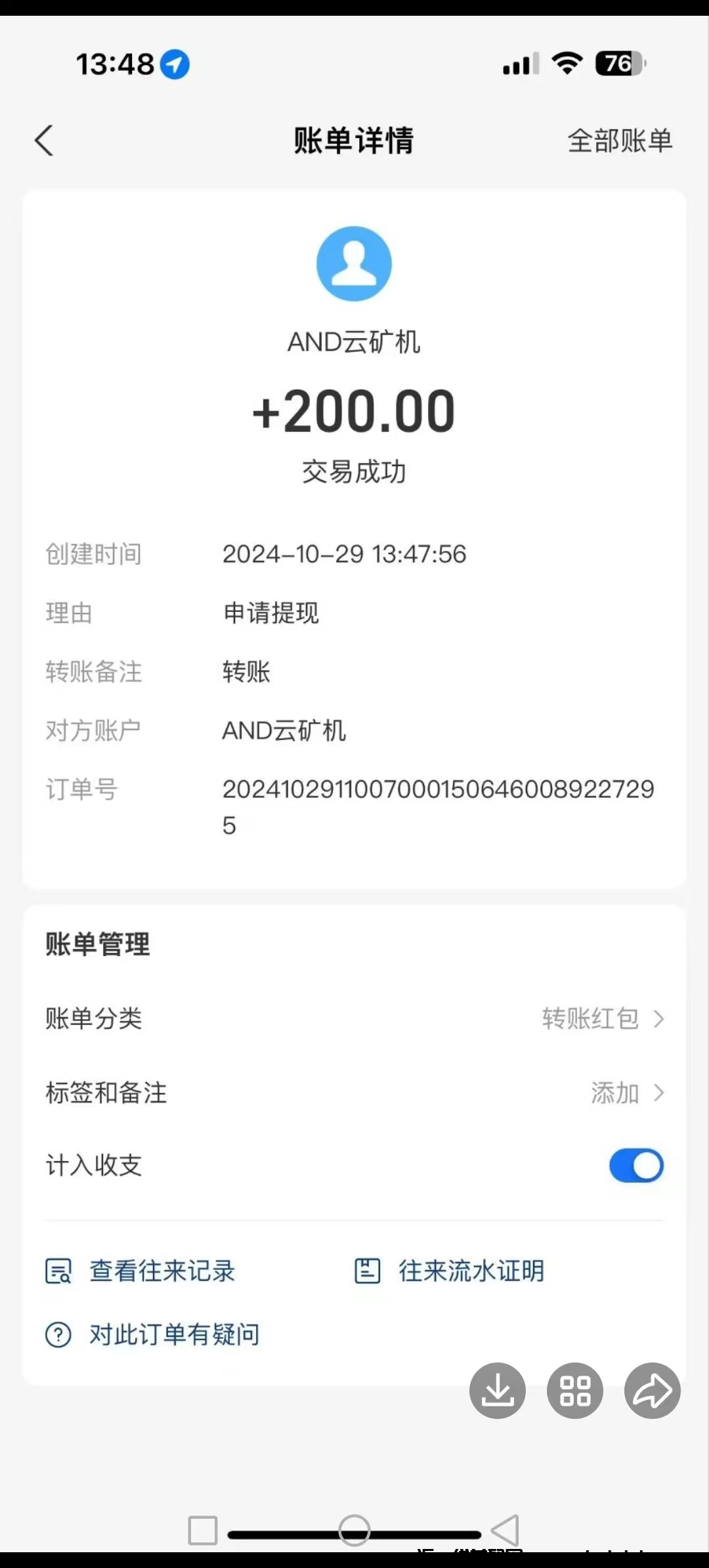The image size is (709, 1568).
Task: Tap the back arrow at top left
Action: point(43,141)
